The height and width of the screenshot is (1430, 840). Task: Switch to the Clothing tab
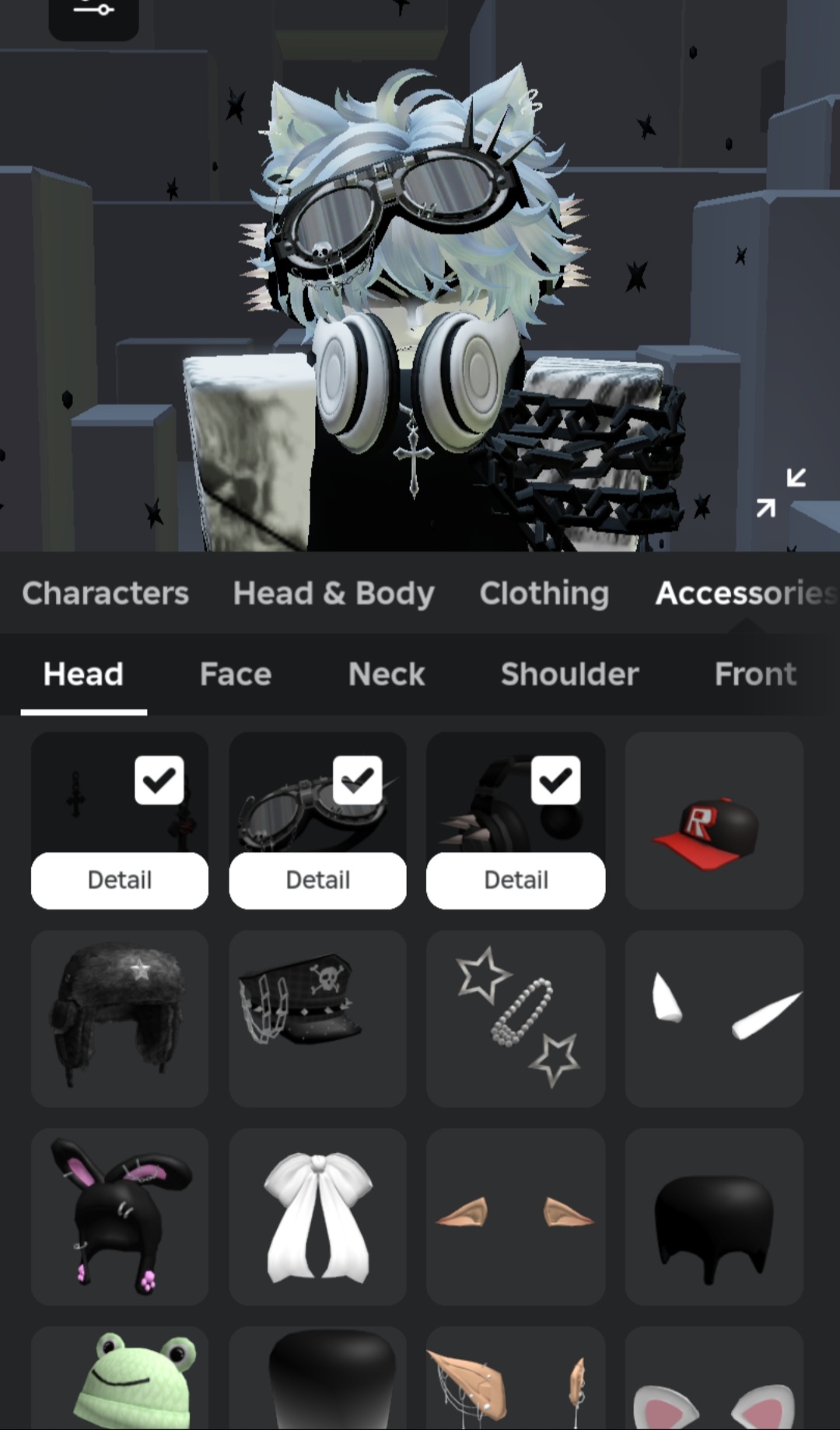coord(544,594)
